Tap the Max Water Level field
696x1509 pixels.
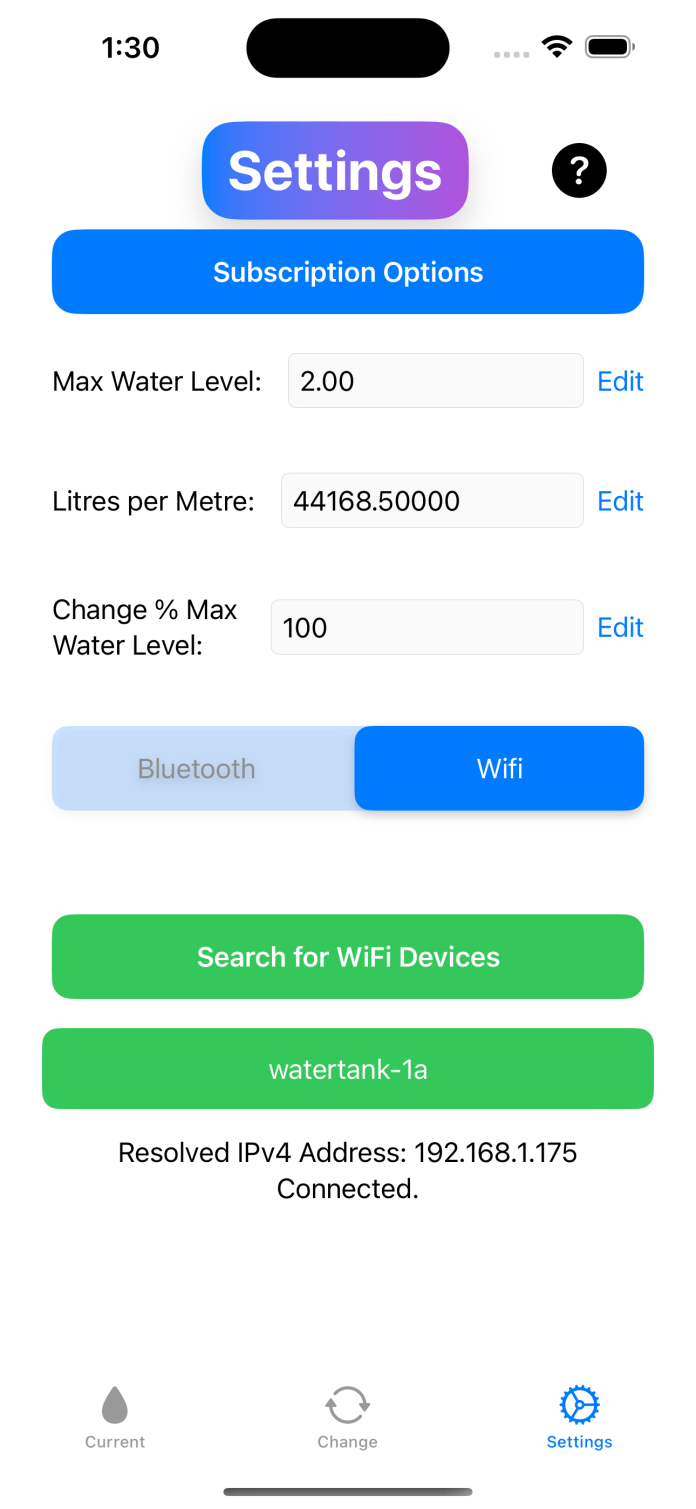click(x=436, y=381)
